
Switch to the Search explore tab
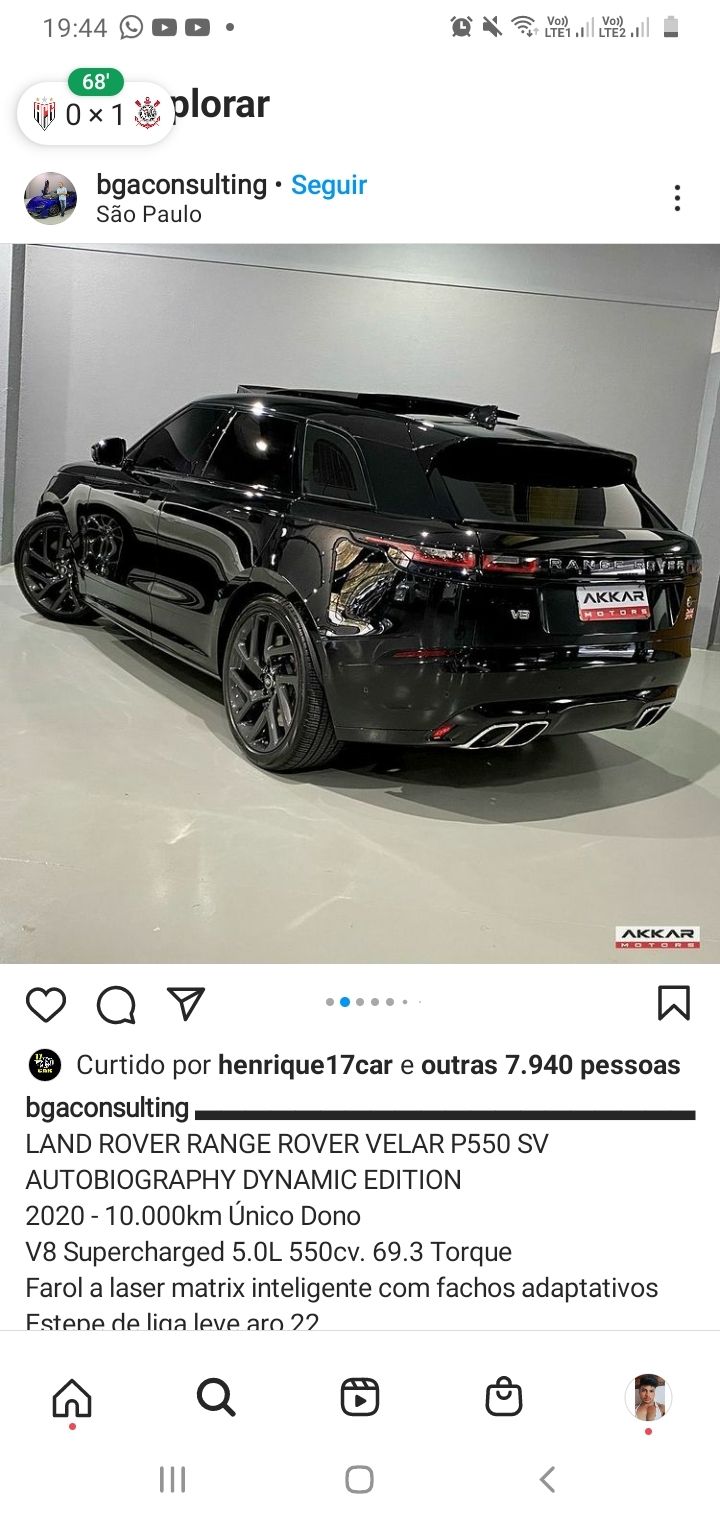pos(216,1397)
